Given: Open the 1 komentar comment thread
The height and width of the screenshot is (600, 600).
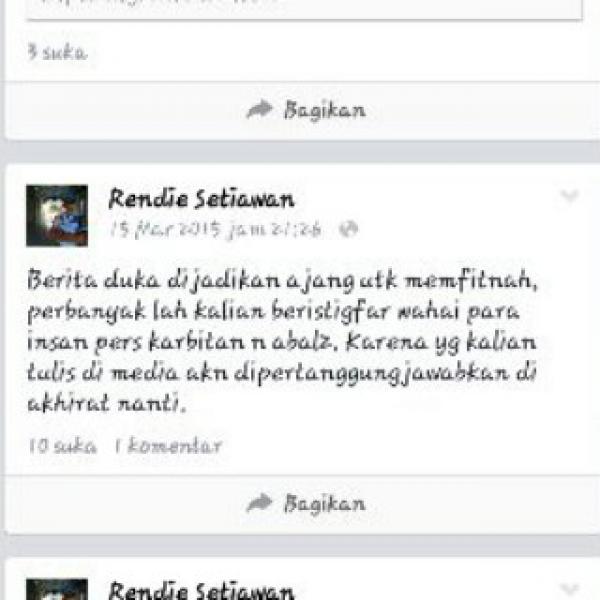Looking at the screenshot, I should [x=167, y=446].
